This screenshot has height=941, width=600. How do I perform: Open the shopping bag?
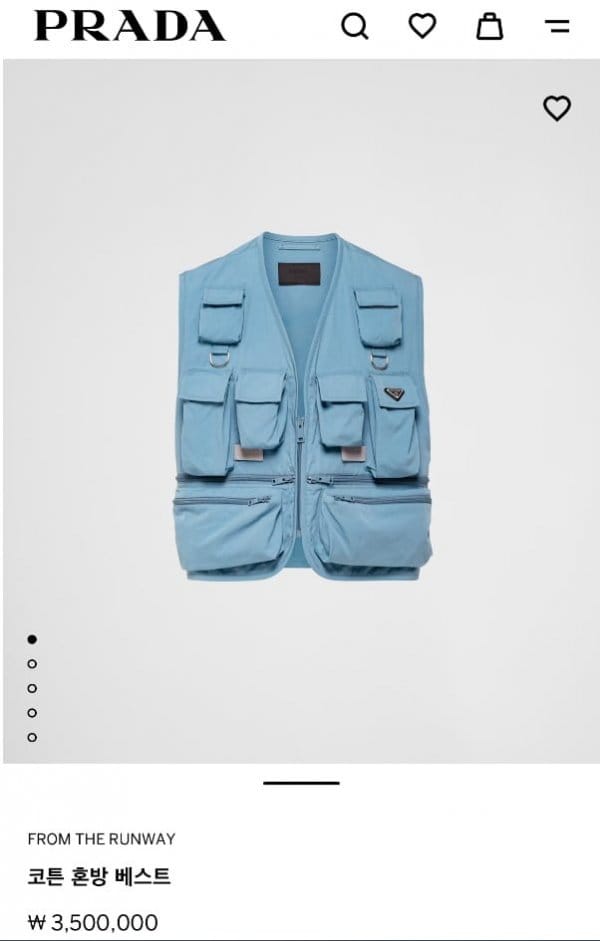[489, 27]
